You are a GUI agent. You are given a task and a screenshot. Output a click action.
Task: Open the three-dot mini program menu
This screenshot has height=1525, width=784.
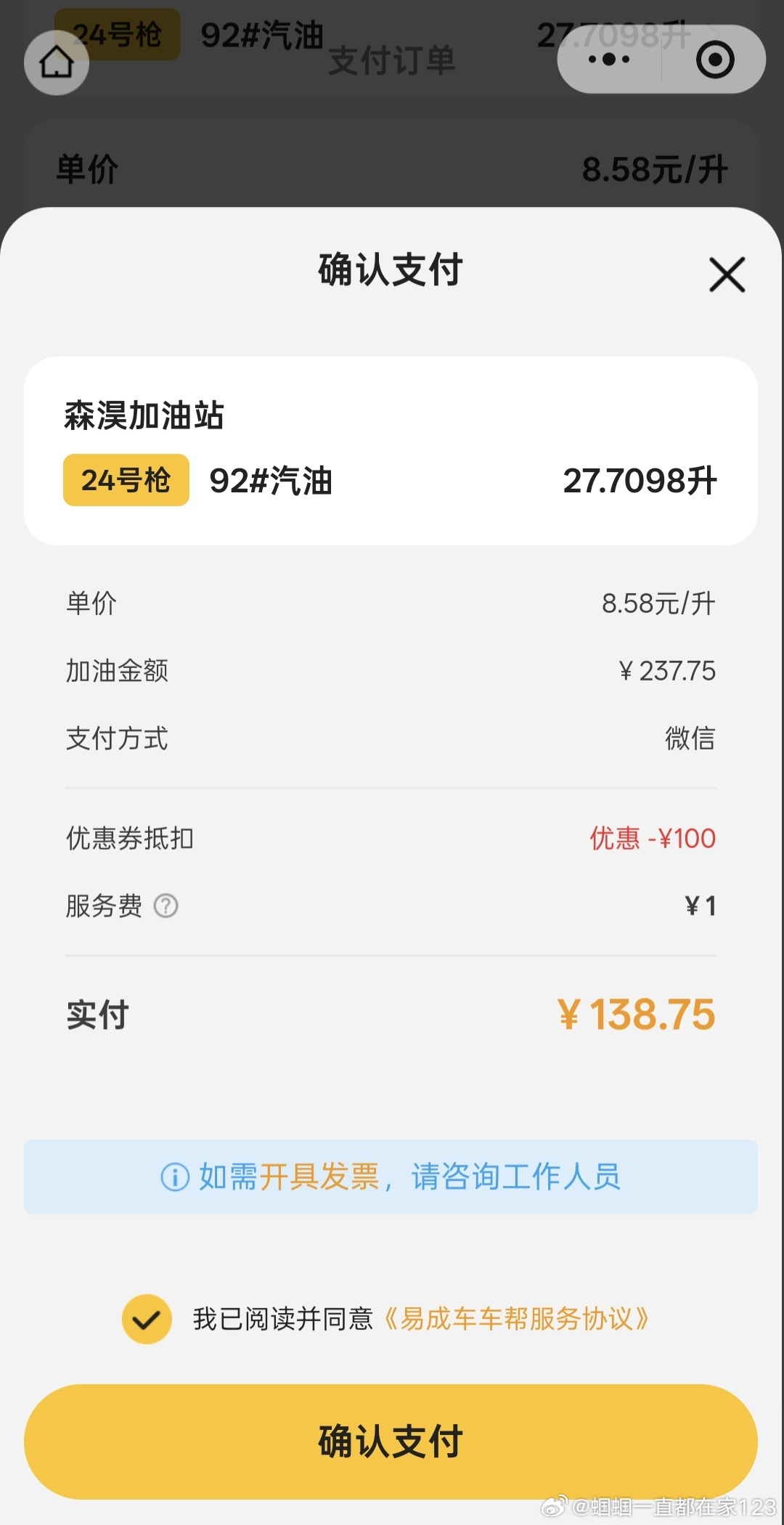pyautogui.click(x=607, y=60)
